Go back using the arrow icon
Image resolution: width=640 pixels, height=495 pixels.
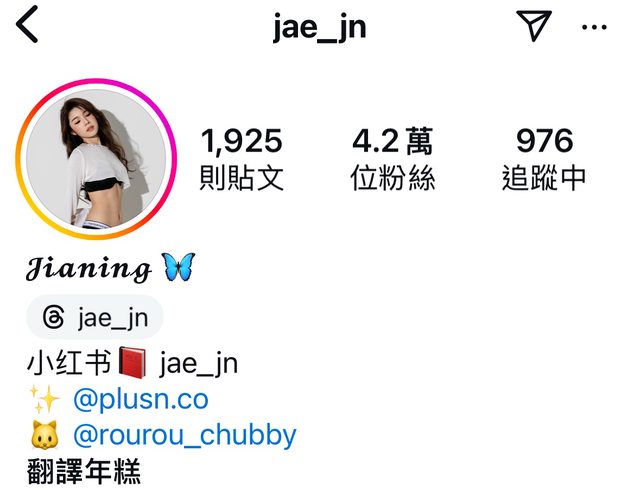pyautogui.click(x=27, y=26)
